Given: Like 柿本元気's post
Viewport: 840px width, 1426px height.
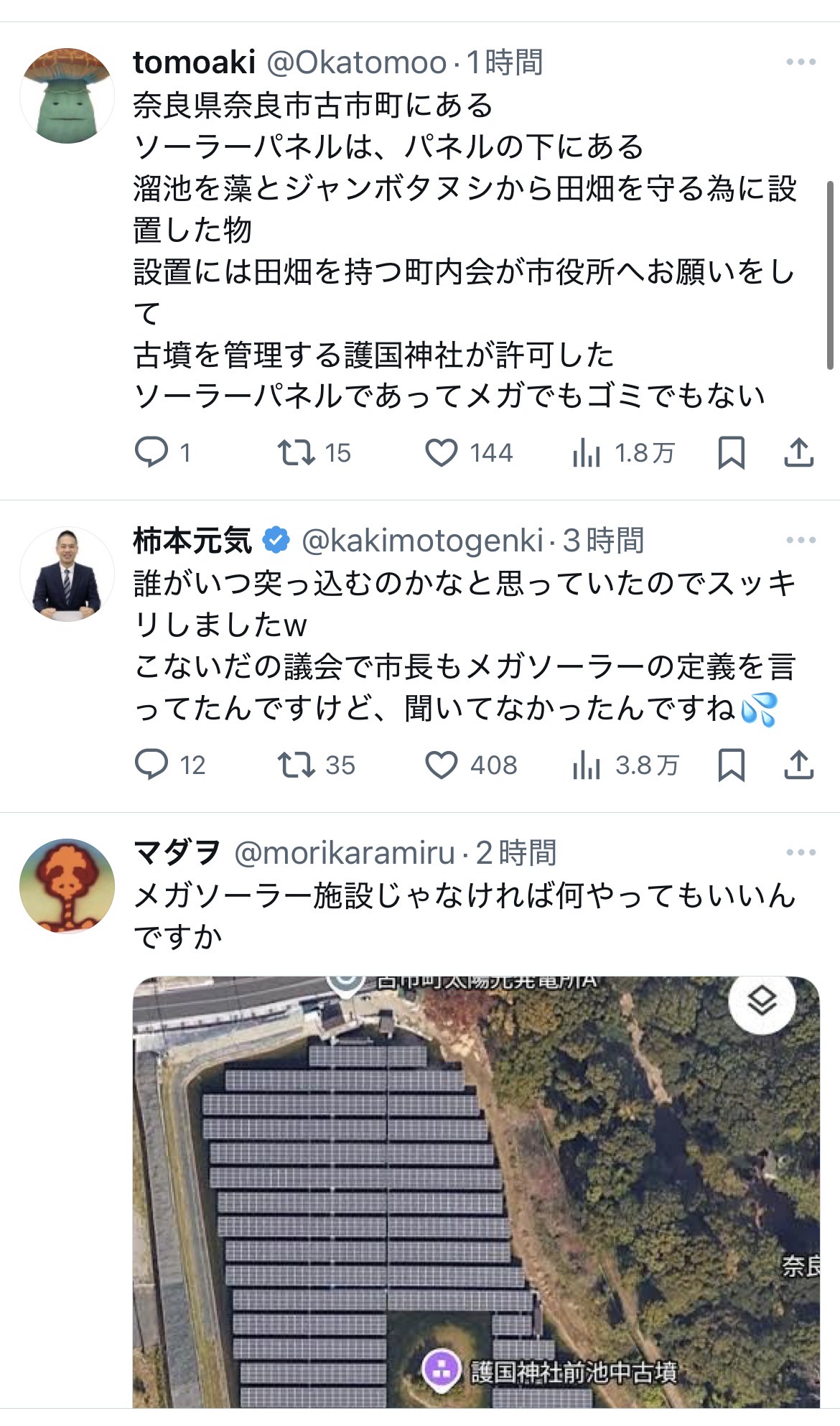Looking at the screenshot, I should pos(441,765).
